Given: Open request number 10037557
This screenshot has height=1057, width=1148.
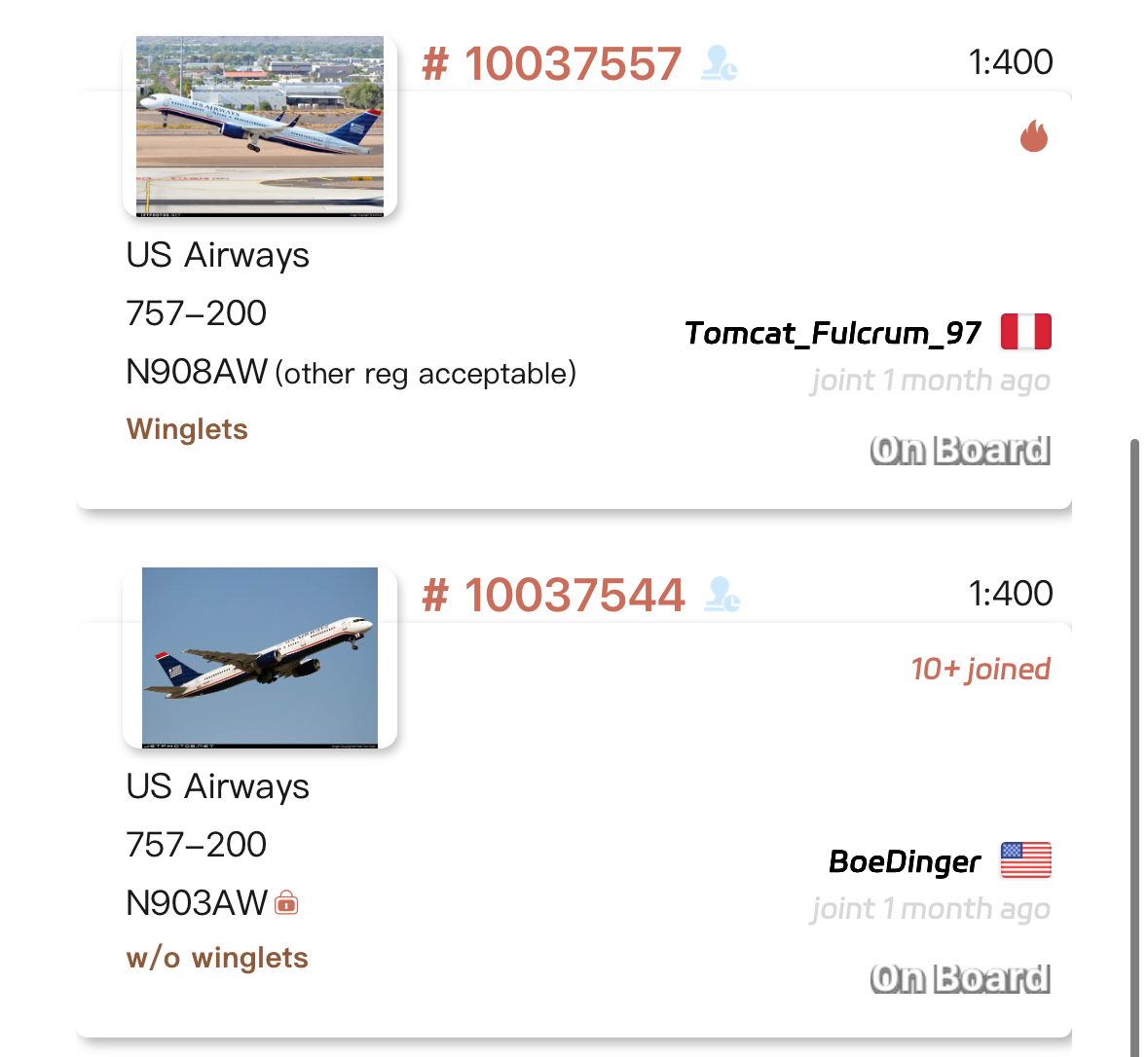Looking at the screenshot, I should (552, 64).
